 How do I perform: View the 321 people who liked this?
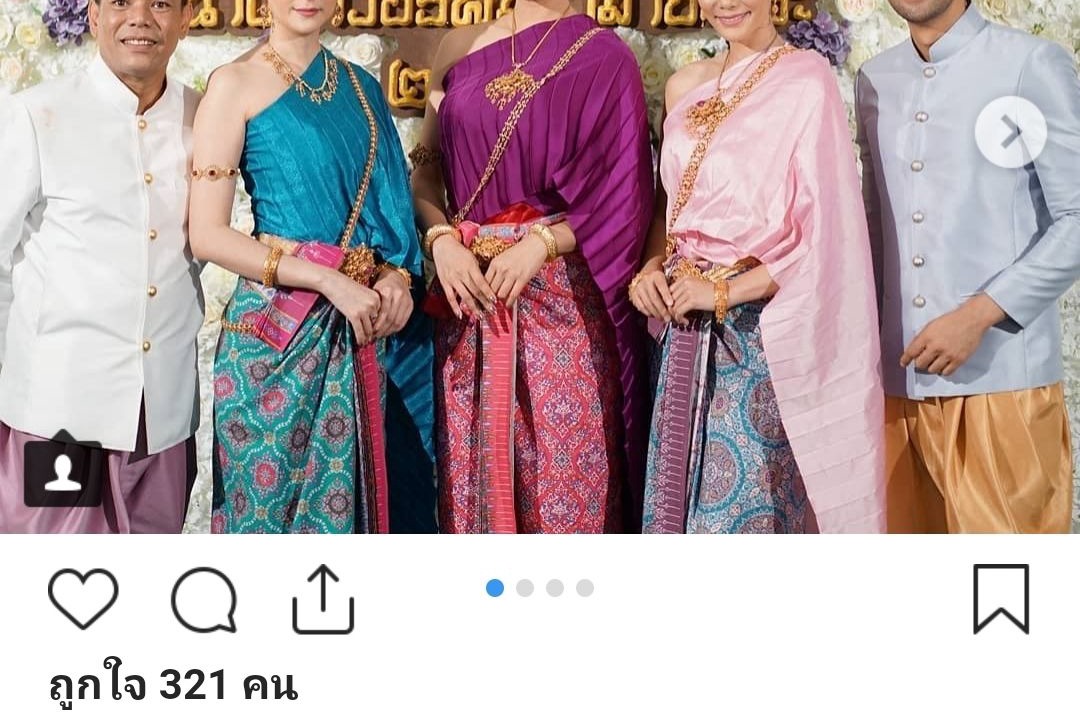(x=173, y=686)
